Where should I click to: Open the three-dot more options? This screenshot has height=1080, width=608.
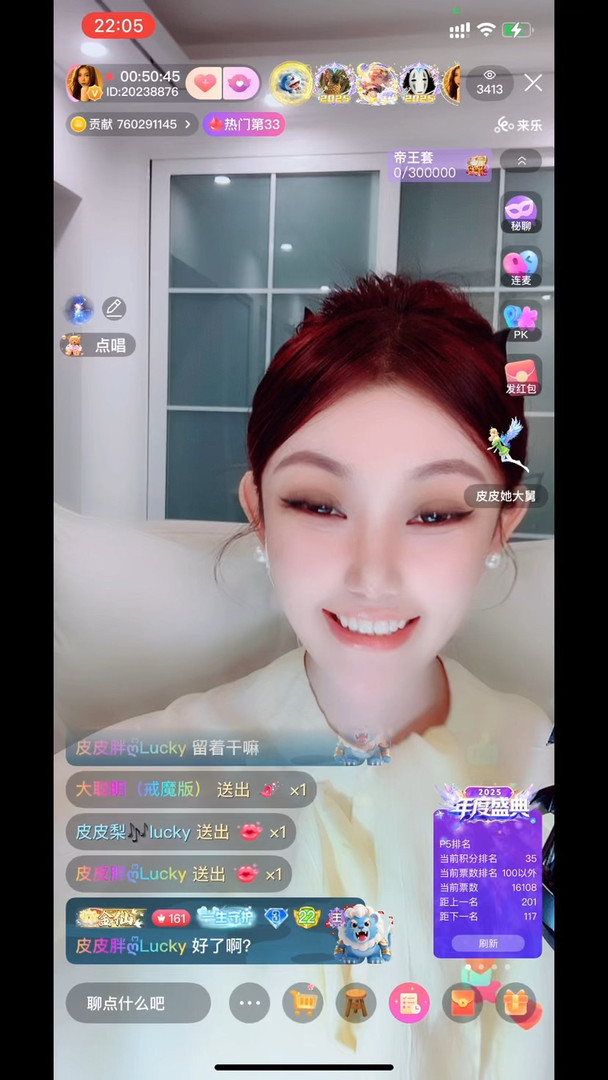tap(249, 1003)
